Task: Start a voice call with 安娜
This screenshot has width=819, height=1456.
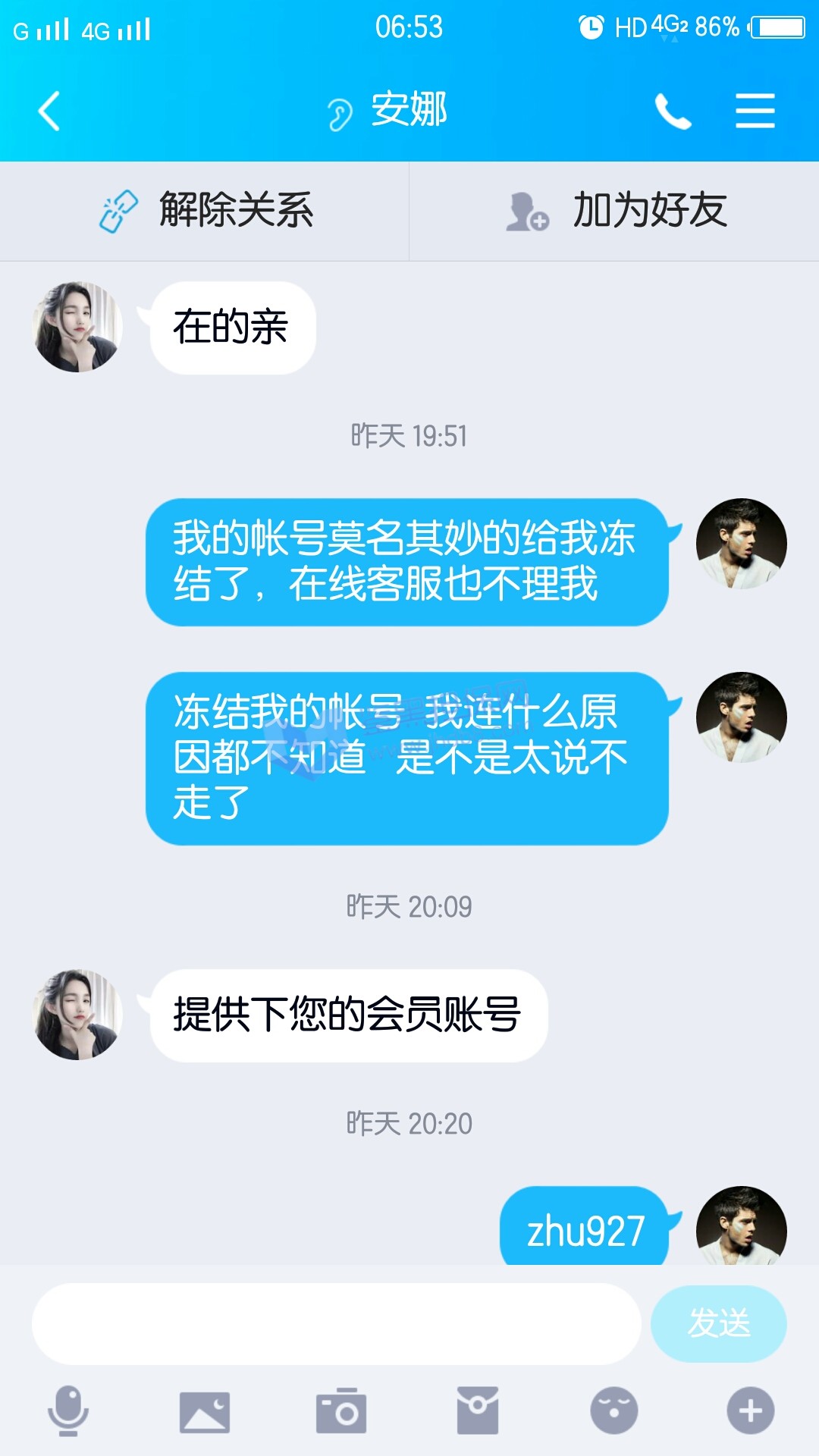Action: click(673, 111)
